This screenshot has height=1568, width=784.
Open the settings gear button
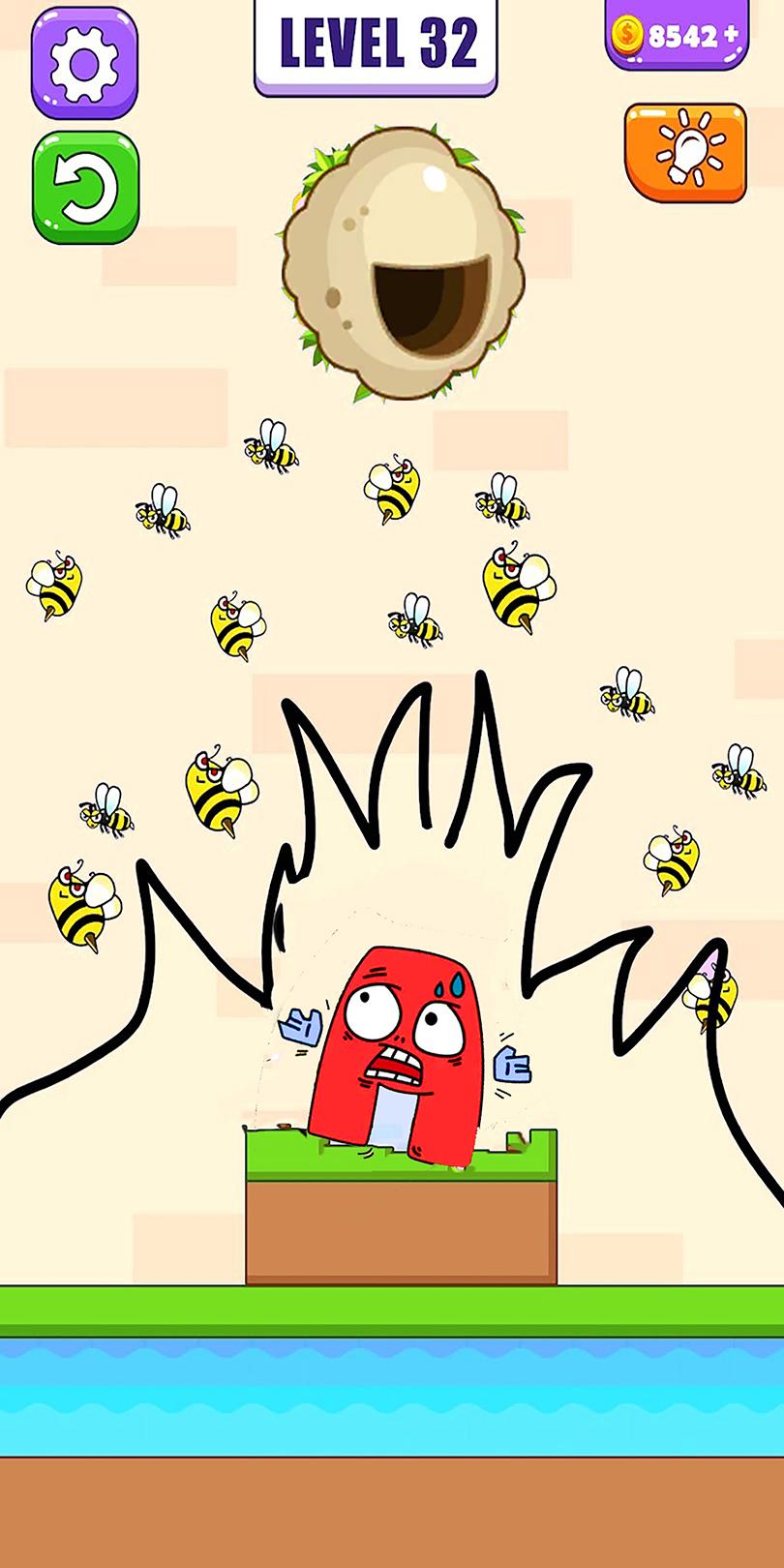pos(84,63)
